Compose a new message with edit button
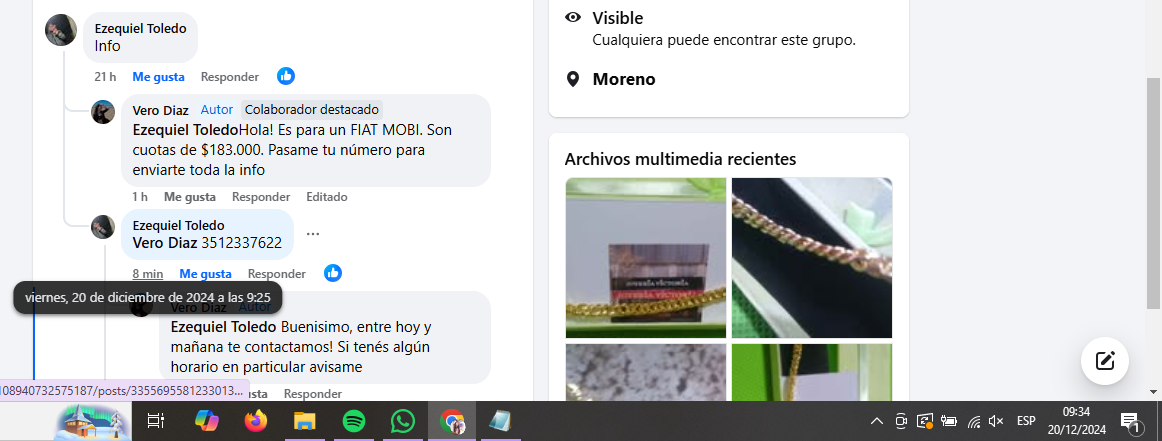Viewport: 1162px width, 441px height. tap(1105, 361)
